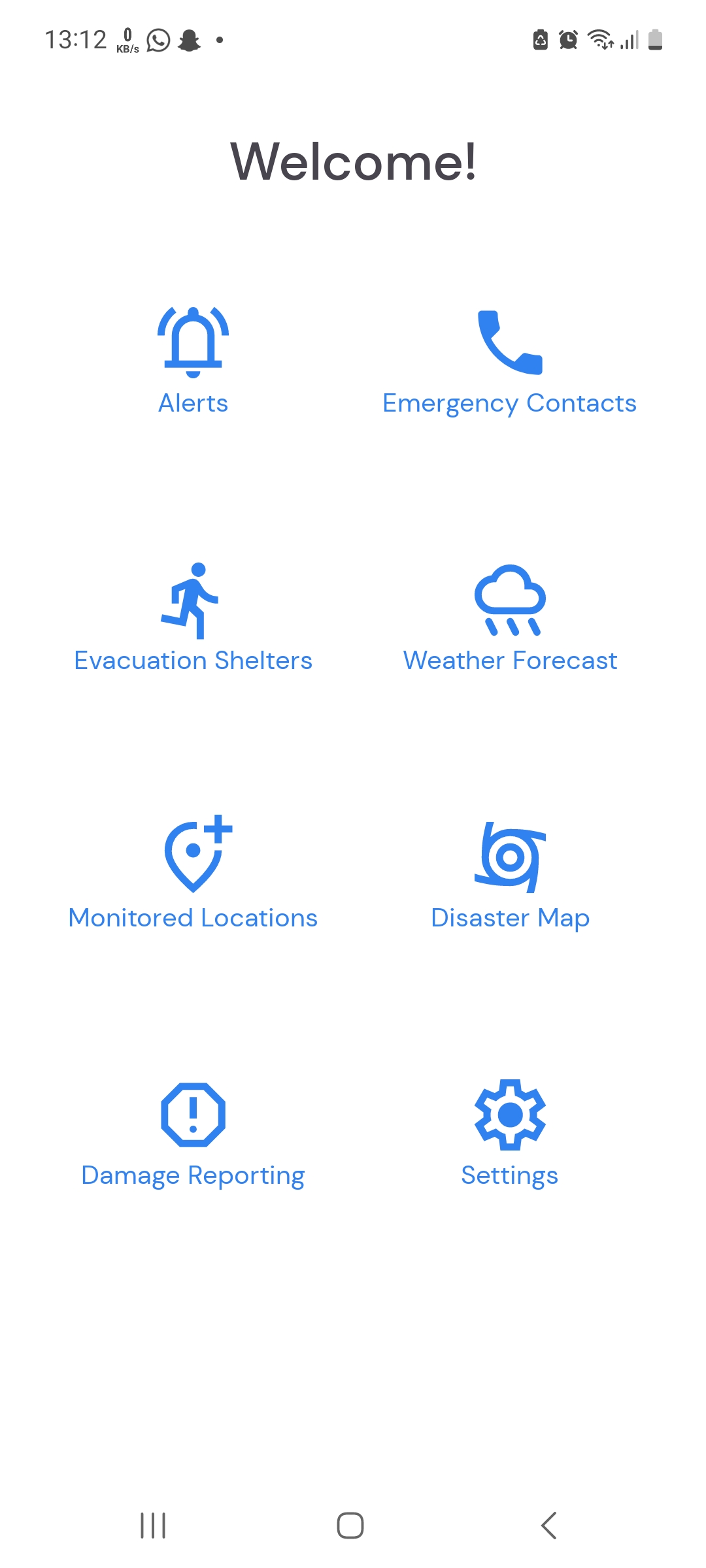Open Evacuation Shelters
The width and height of the screenshot is (706, 1568).
tap(193, 619)
